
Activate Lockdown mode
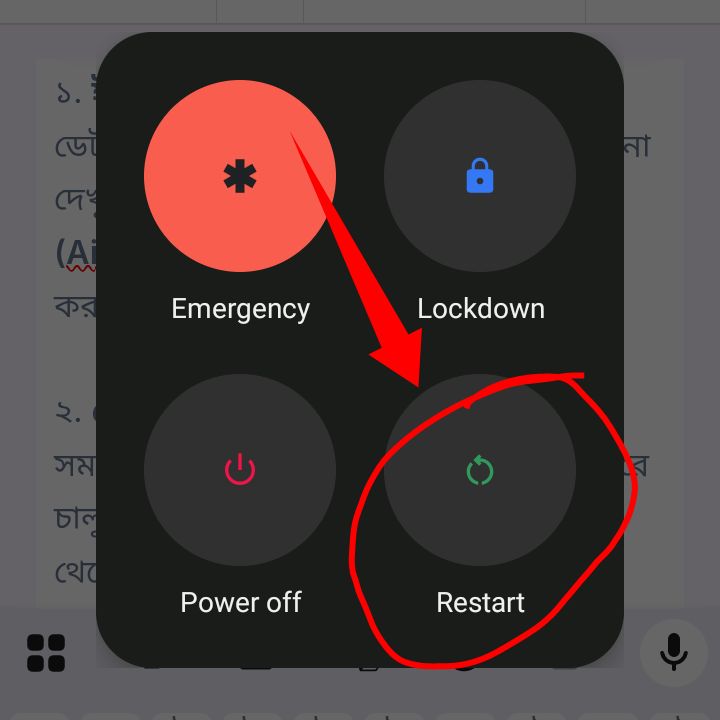click(x=480, y=177)
